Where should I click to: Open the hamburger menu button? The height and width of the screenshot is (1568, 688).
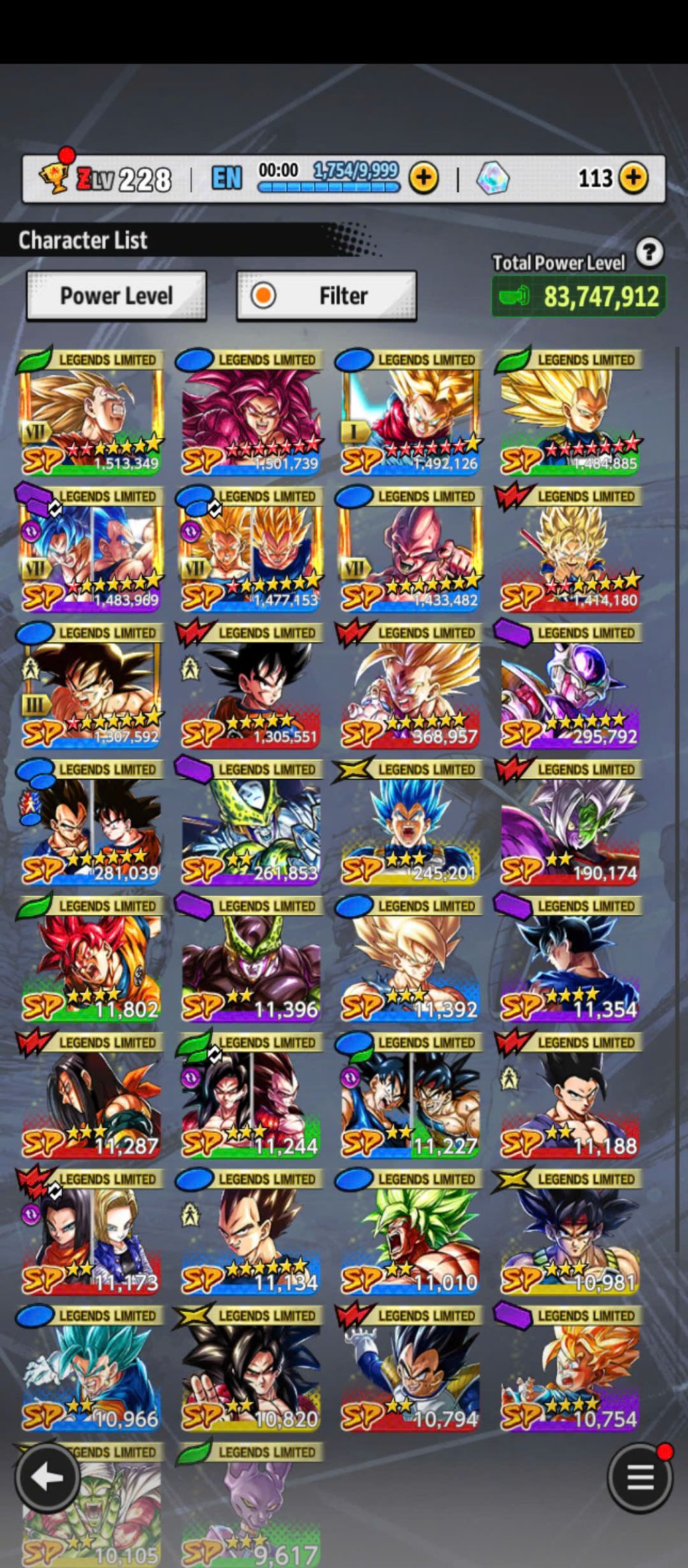(x=640, y=1478)
